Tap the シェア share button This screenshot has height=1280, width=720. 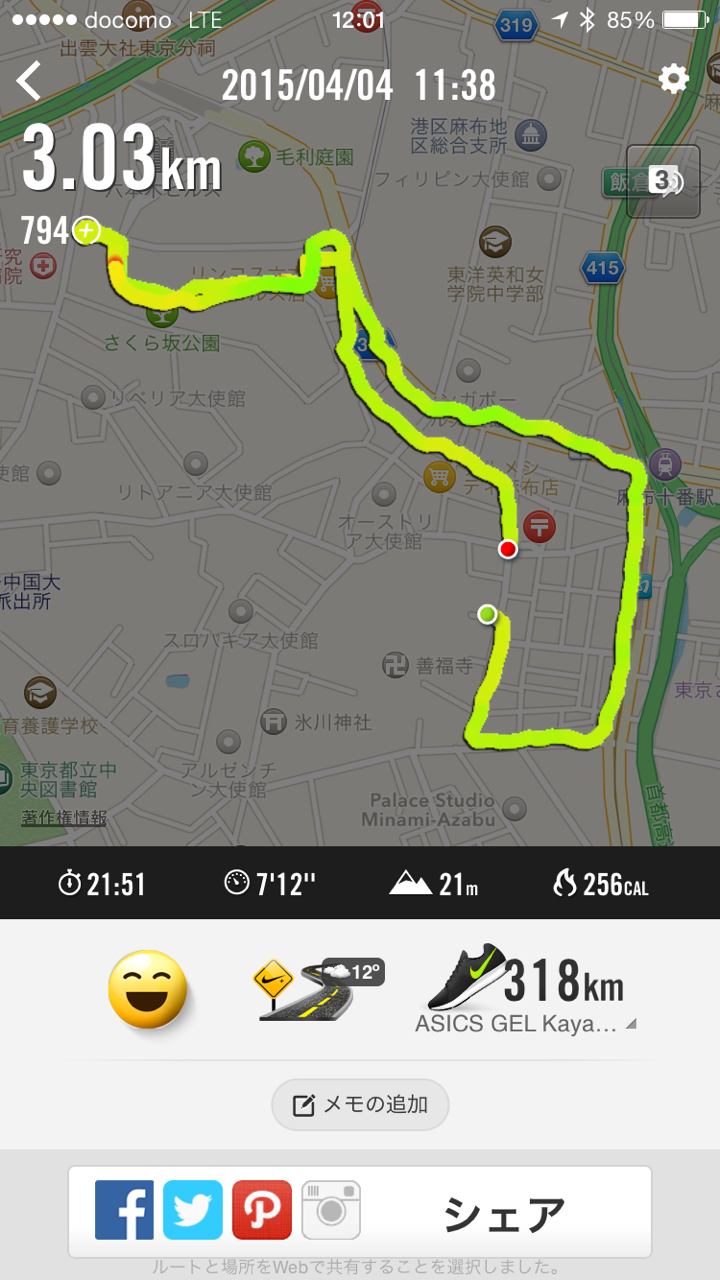click(x=504, y=1213)
